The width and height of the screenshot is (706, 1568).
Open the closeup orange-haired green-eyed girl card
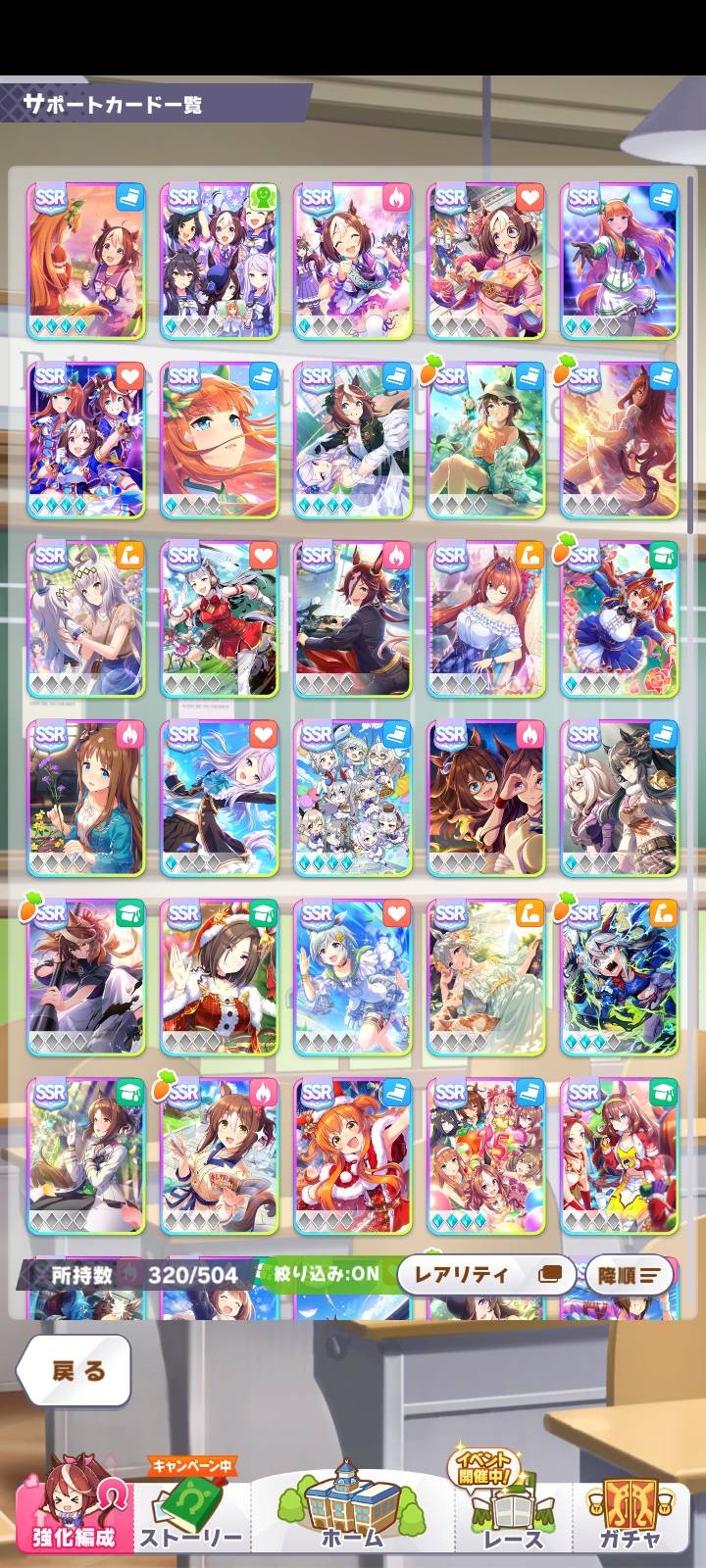(x=219, y=440)
